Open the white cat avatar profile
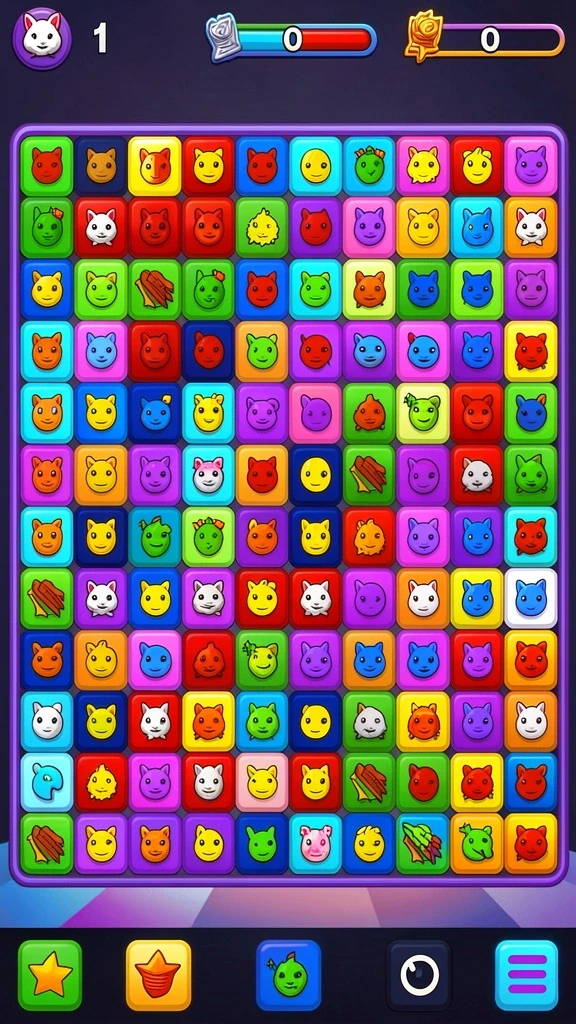This screenshot has width=576, height=1024. (42, 39)
